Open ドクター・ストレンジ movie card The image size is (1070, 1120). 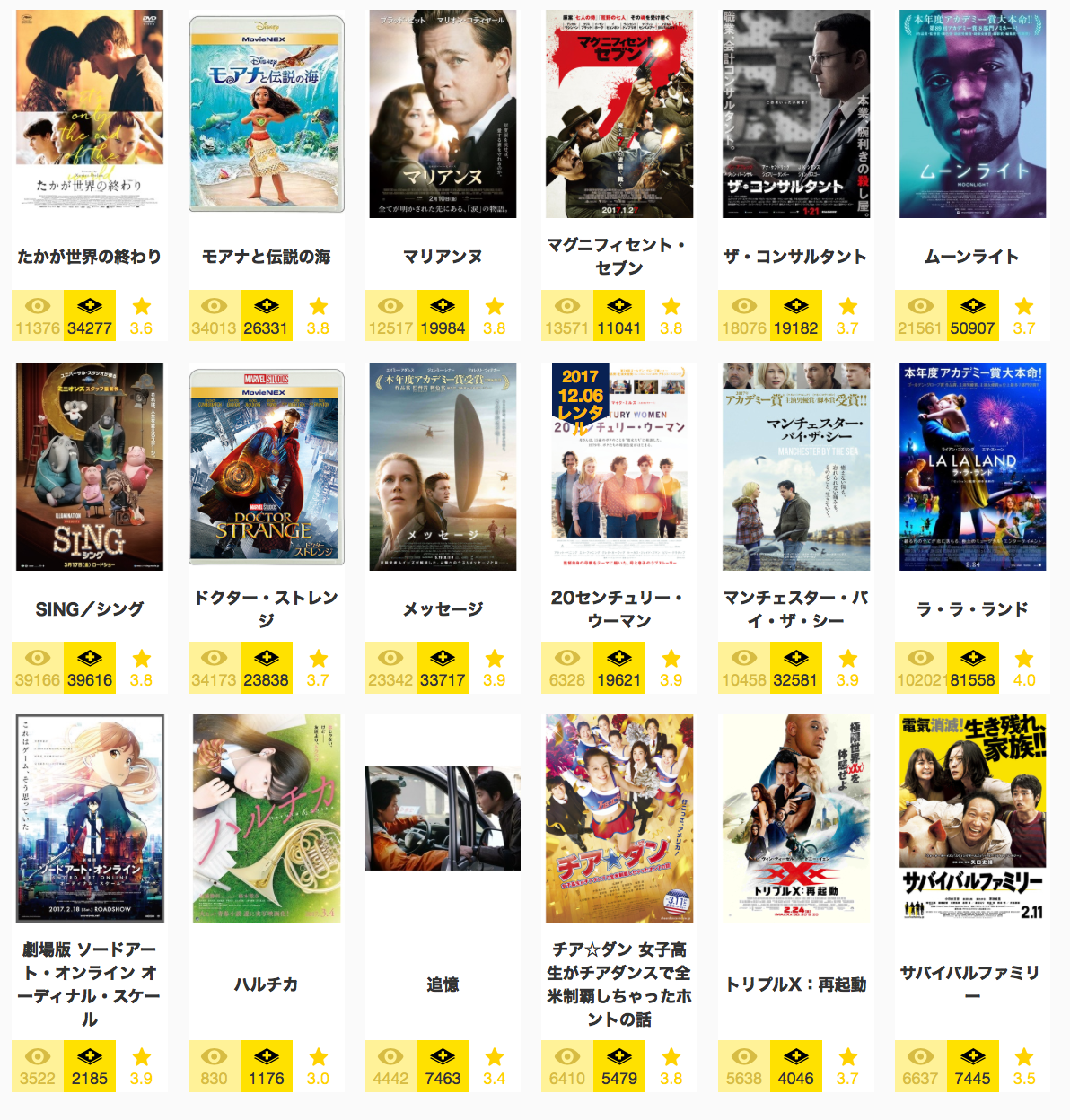266,467
